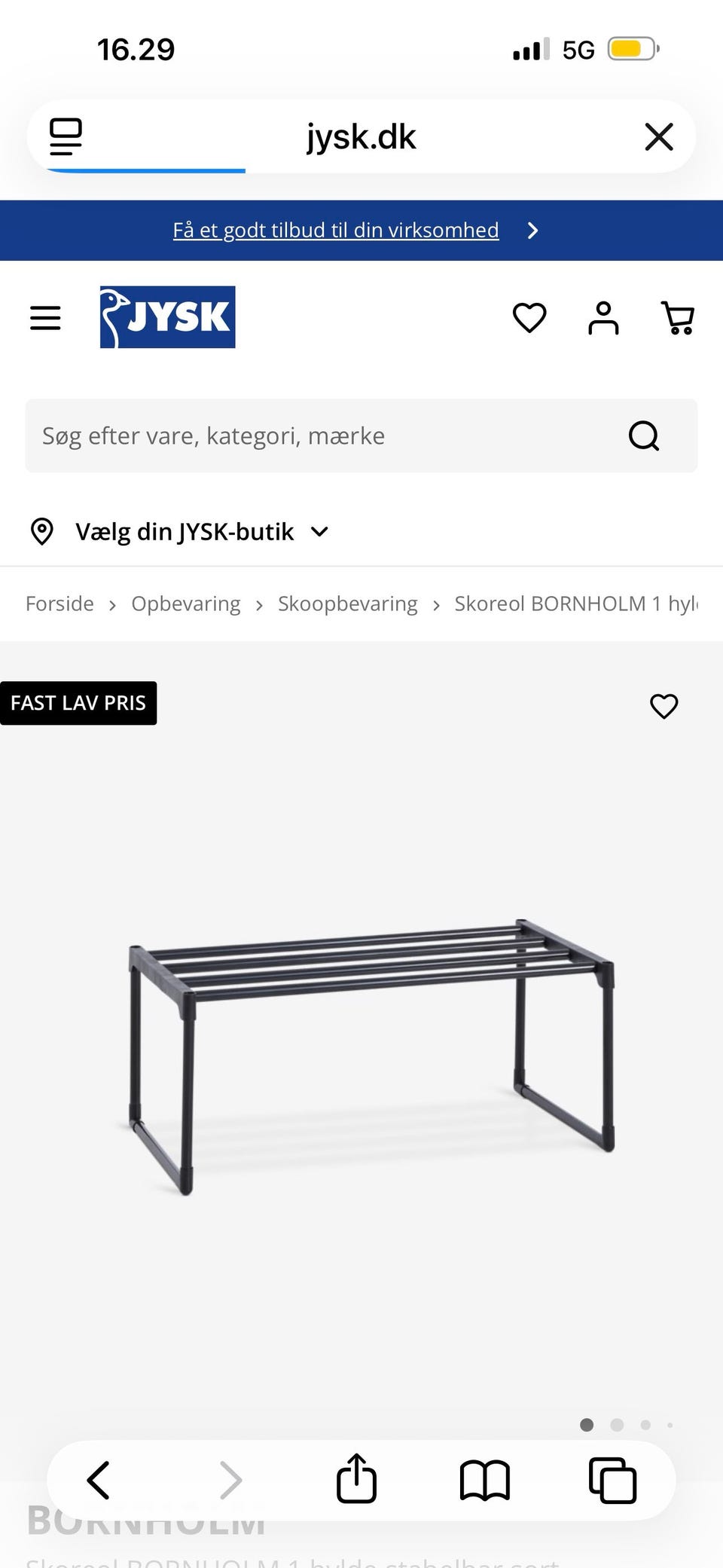Click the account profile icon

[602, 317]
